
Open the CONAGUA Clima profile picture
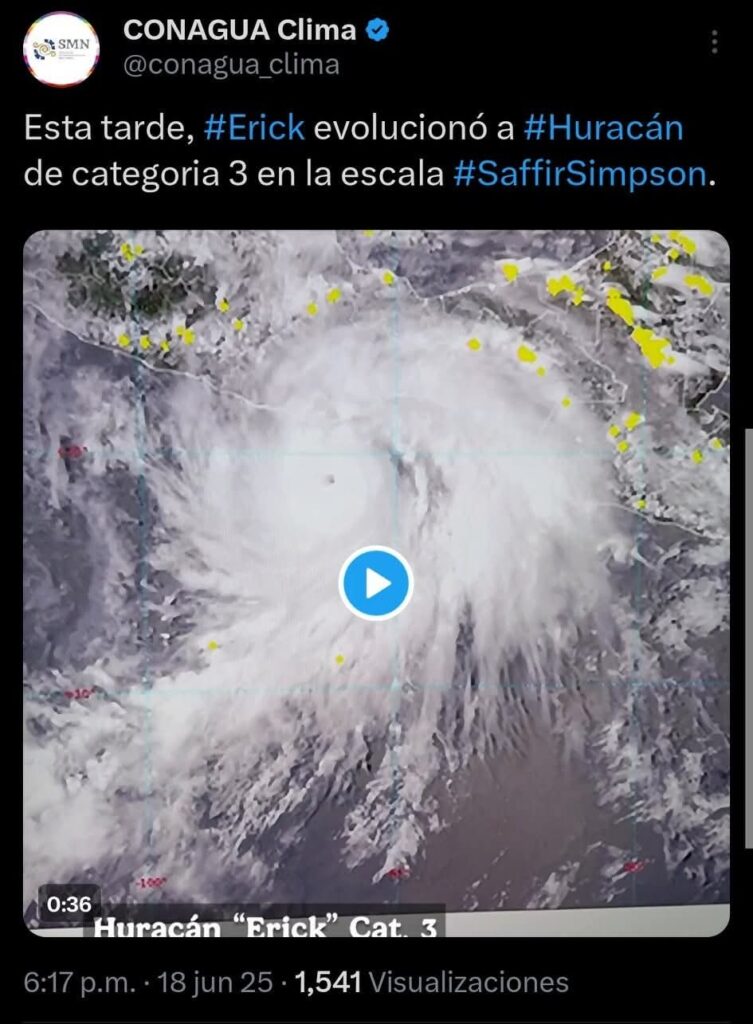pos(62,49)
